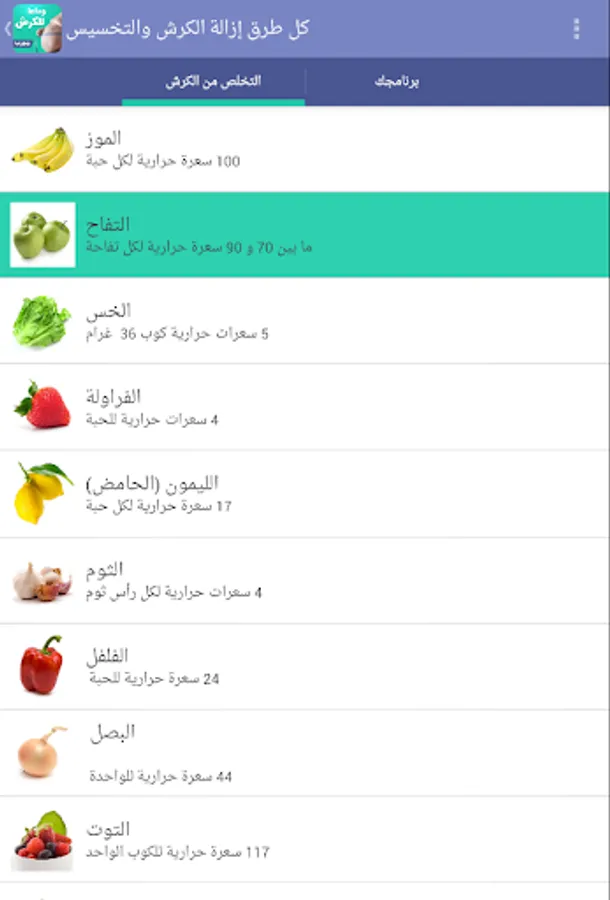Select the الخس lettuce entry
This screenshot has width=610, height=900.
(305, 321)
